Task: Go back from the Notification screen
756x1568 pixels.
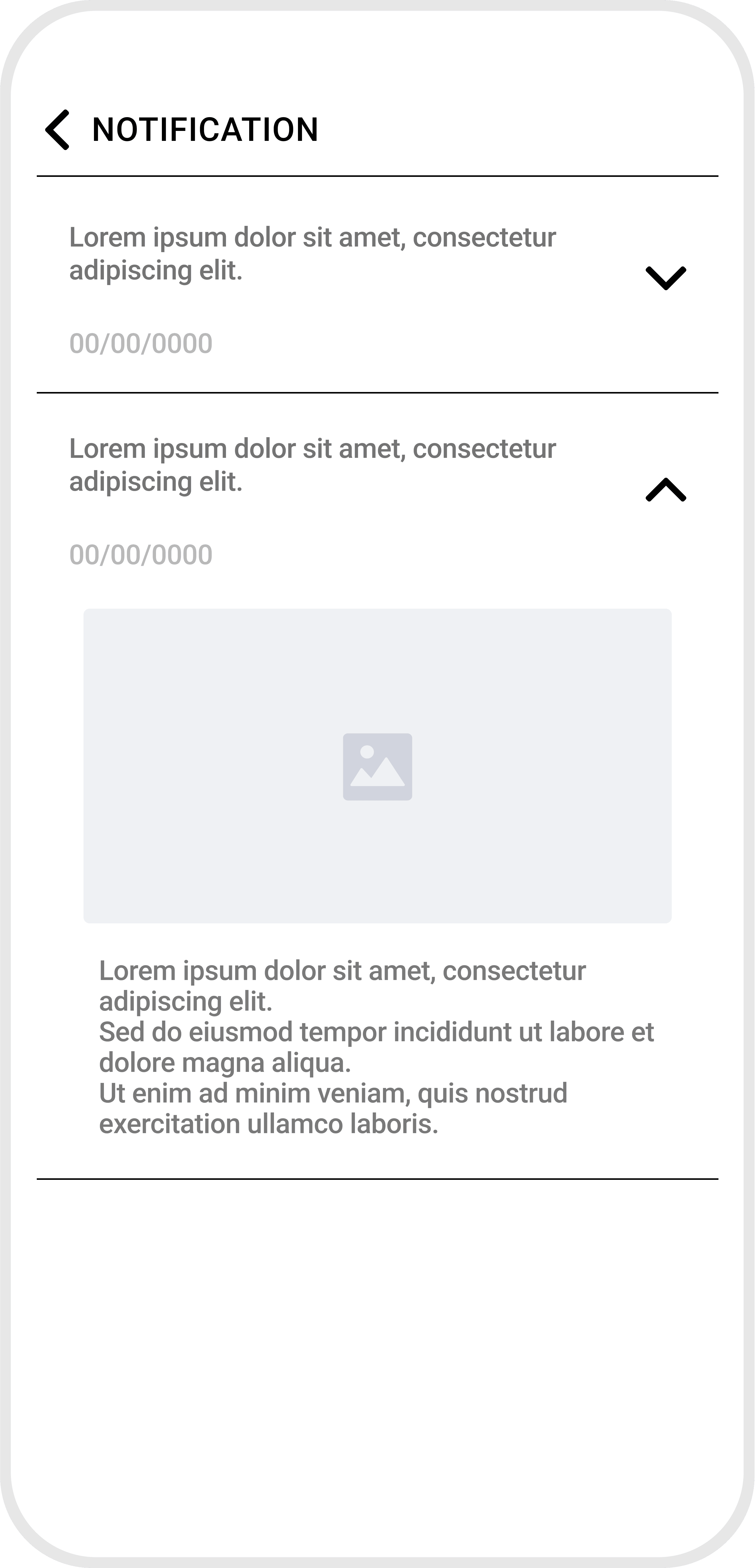Action: point(57,130)
